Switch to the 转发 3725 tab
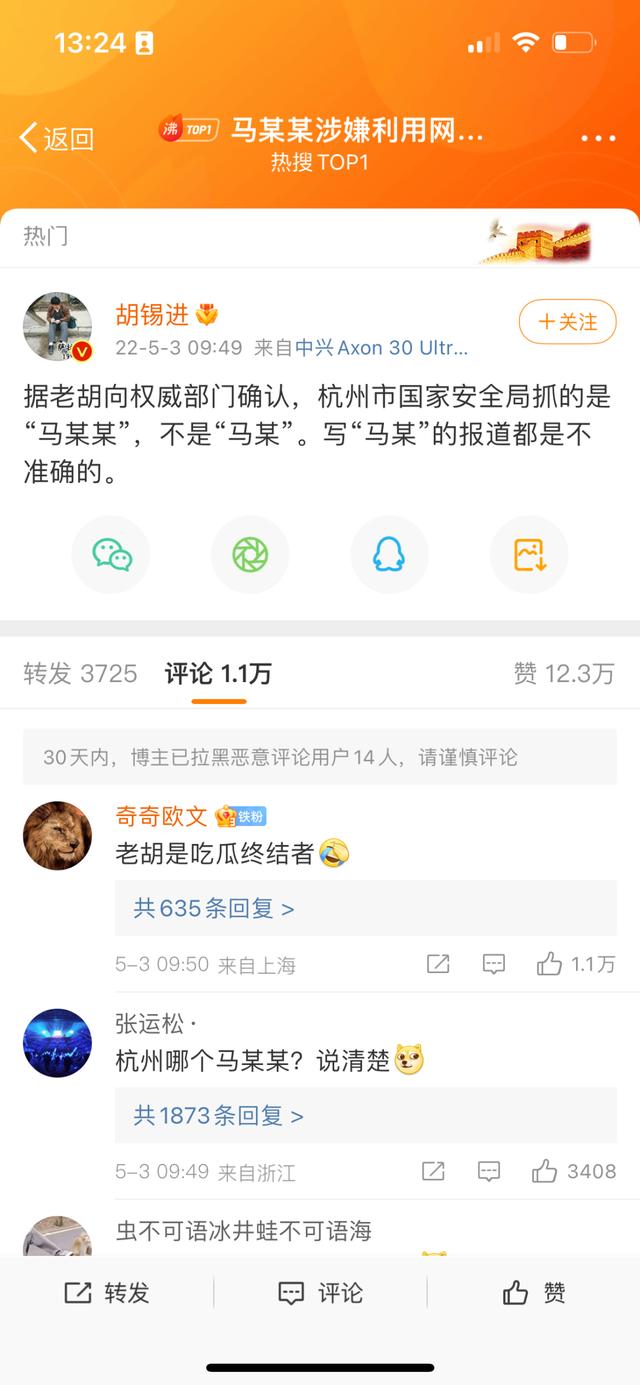The image size is (640, 1385). (x=80, y=674)
